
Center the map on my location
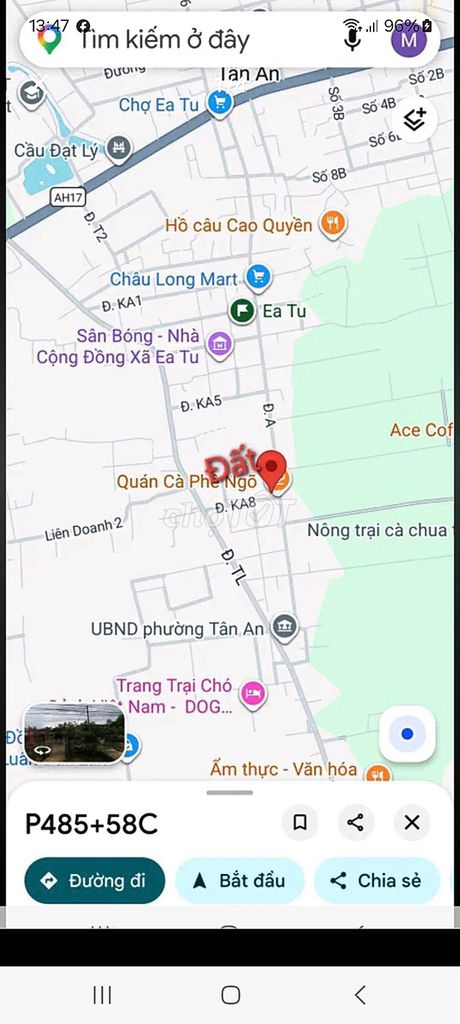[x=407, y=734]
